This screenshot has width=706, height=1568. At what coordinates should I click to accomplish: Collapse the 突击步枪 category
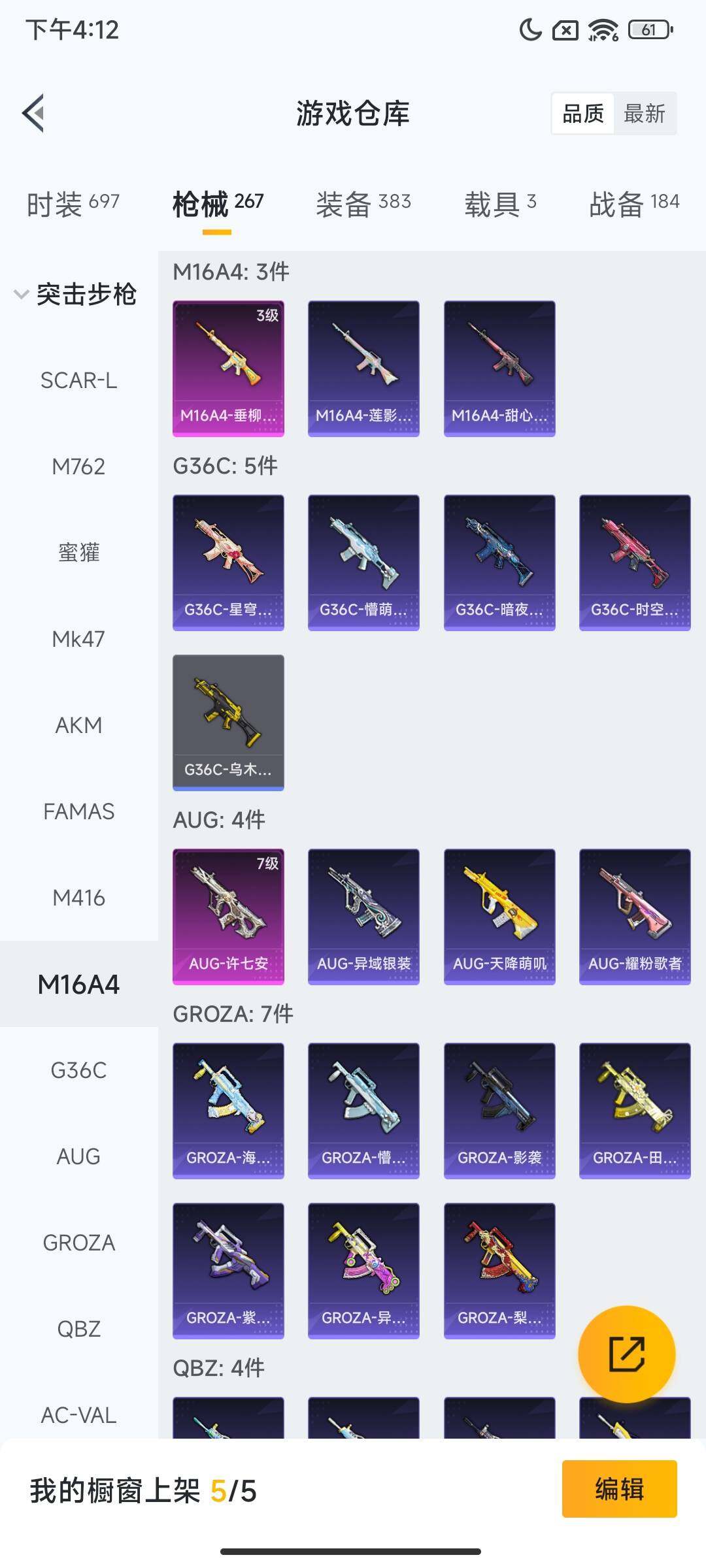[75, 294]
